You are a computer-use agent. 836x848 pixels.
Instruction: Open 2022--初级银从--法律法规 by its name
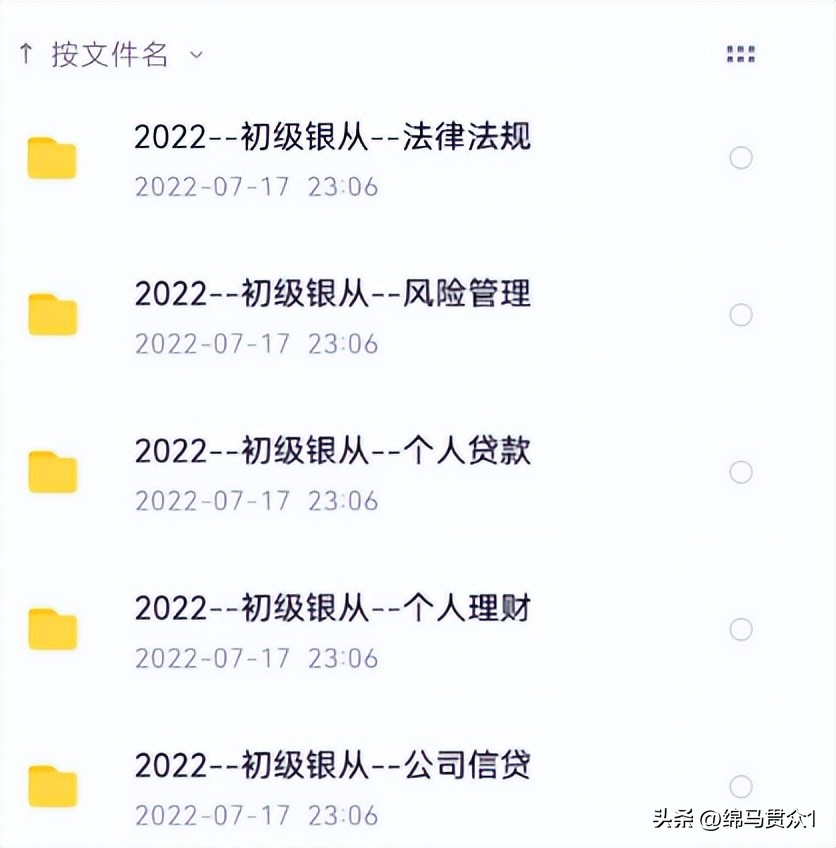tap(334, 140)
